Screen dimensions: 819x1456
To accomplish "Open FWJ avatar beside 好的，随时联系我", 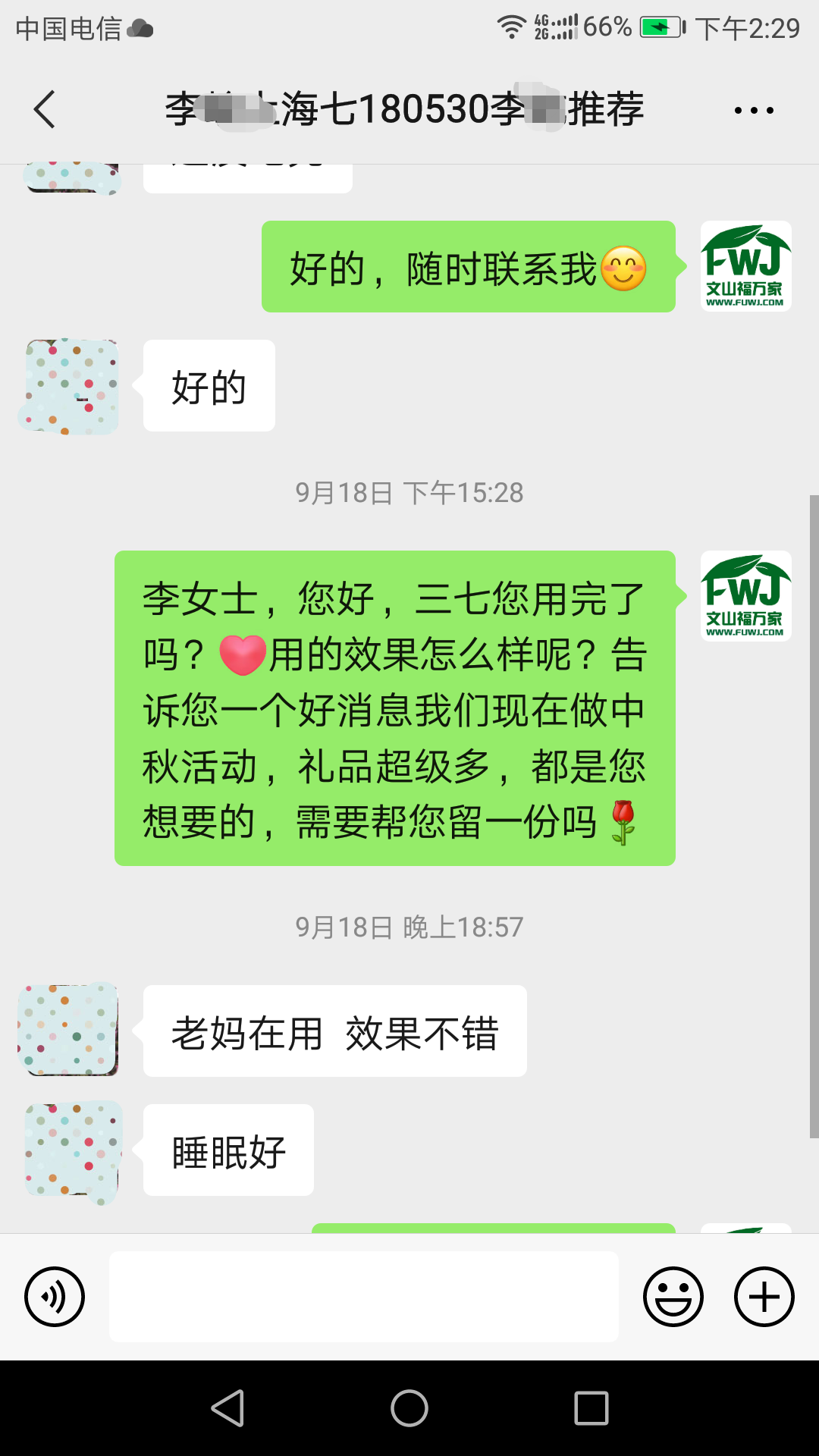I will [x=745, y=266].
